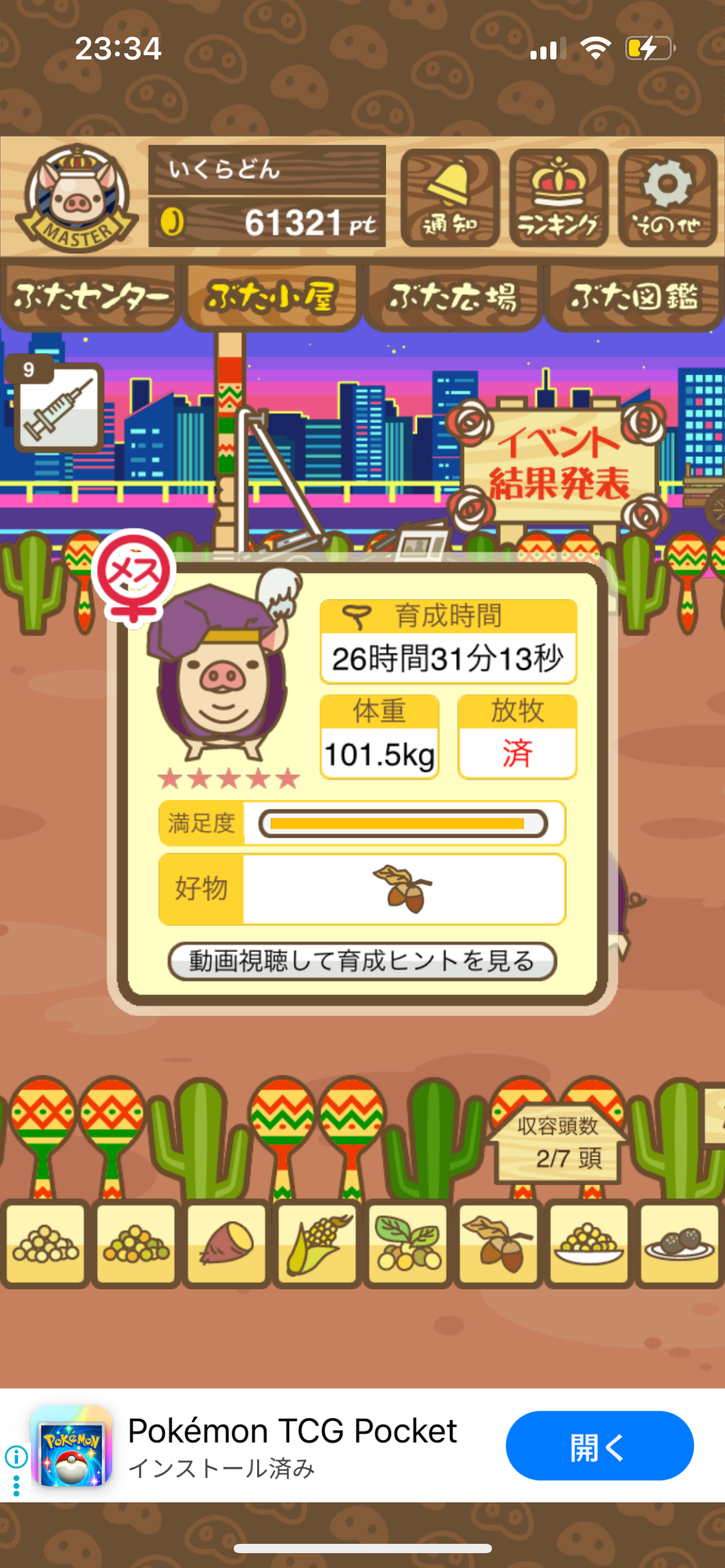Screen dimensions: 725x1568
Task: Open the 通知 notifications bell
Action: (450, 198)
